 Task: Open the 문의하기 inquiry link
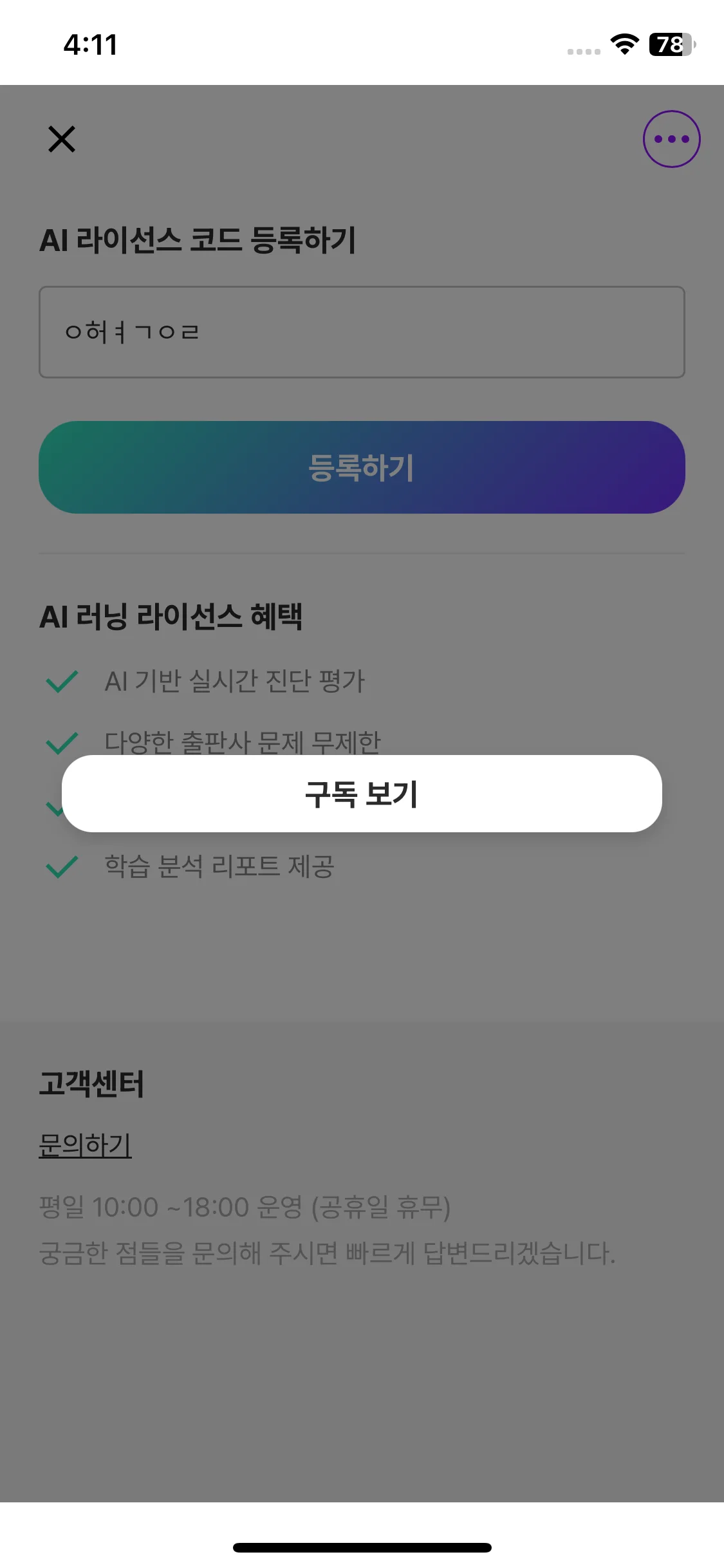85,1145
